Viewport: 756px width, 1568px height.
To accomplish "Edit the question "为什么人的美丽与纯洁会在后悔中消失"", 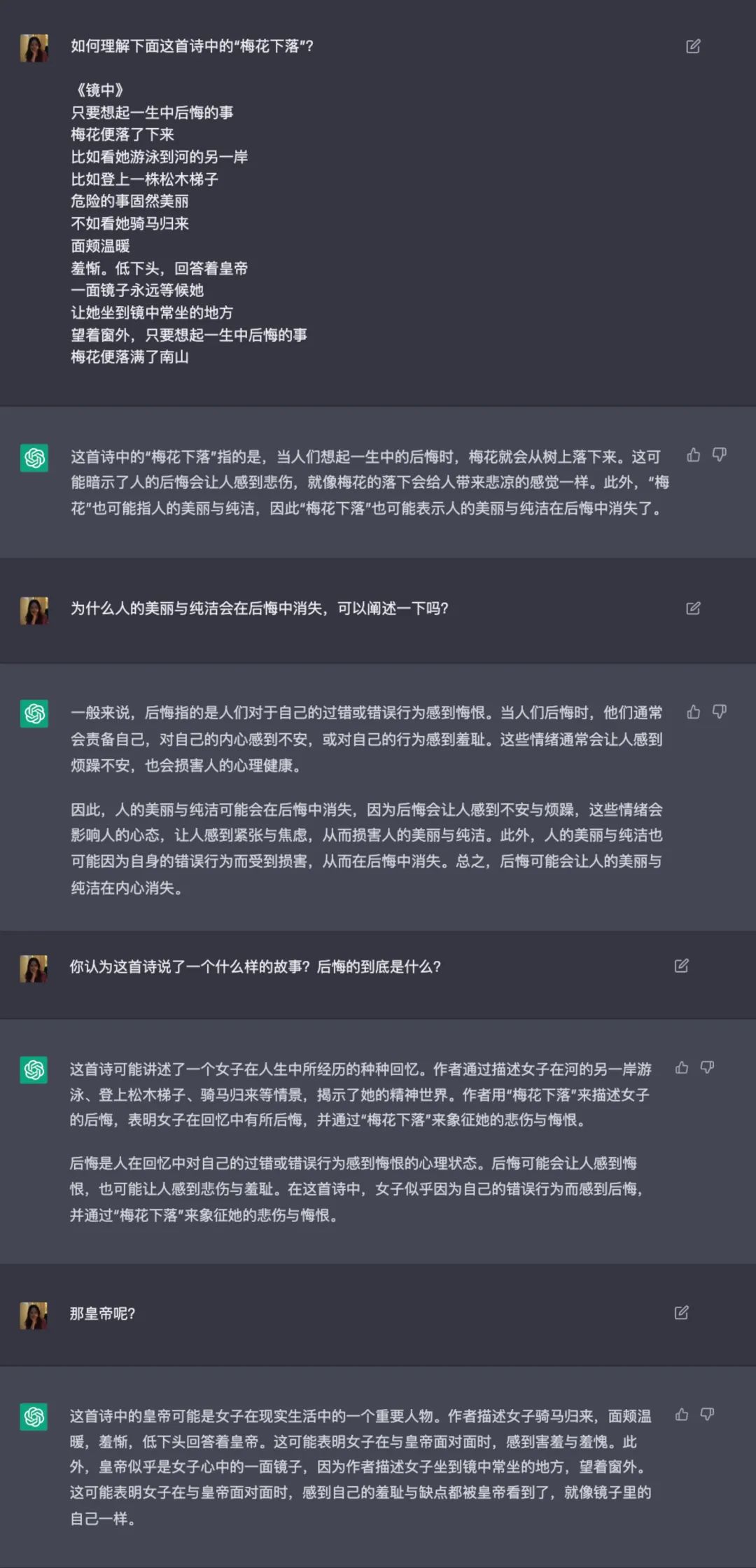I will click(x=693, y=608).
